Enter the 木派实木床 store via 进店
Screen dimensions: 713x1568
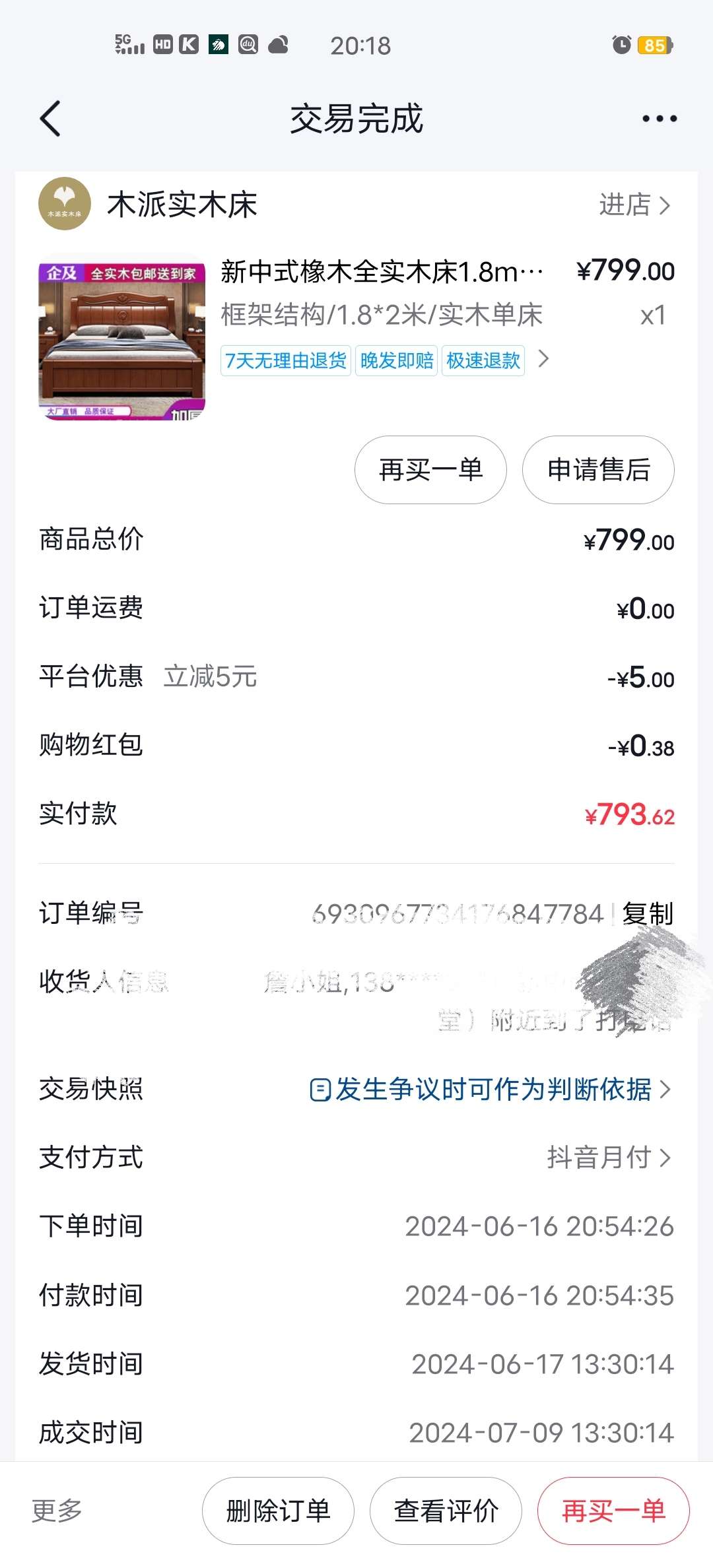(x=634, y=205)
